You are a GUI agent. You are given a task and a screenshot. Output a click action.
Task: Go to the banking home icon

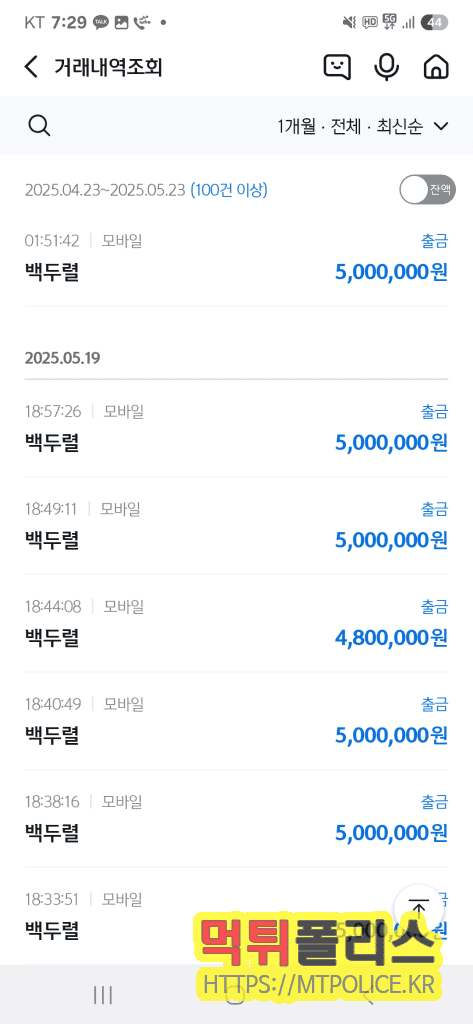(436, 67)
